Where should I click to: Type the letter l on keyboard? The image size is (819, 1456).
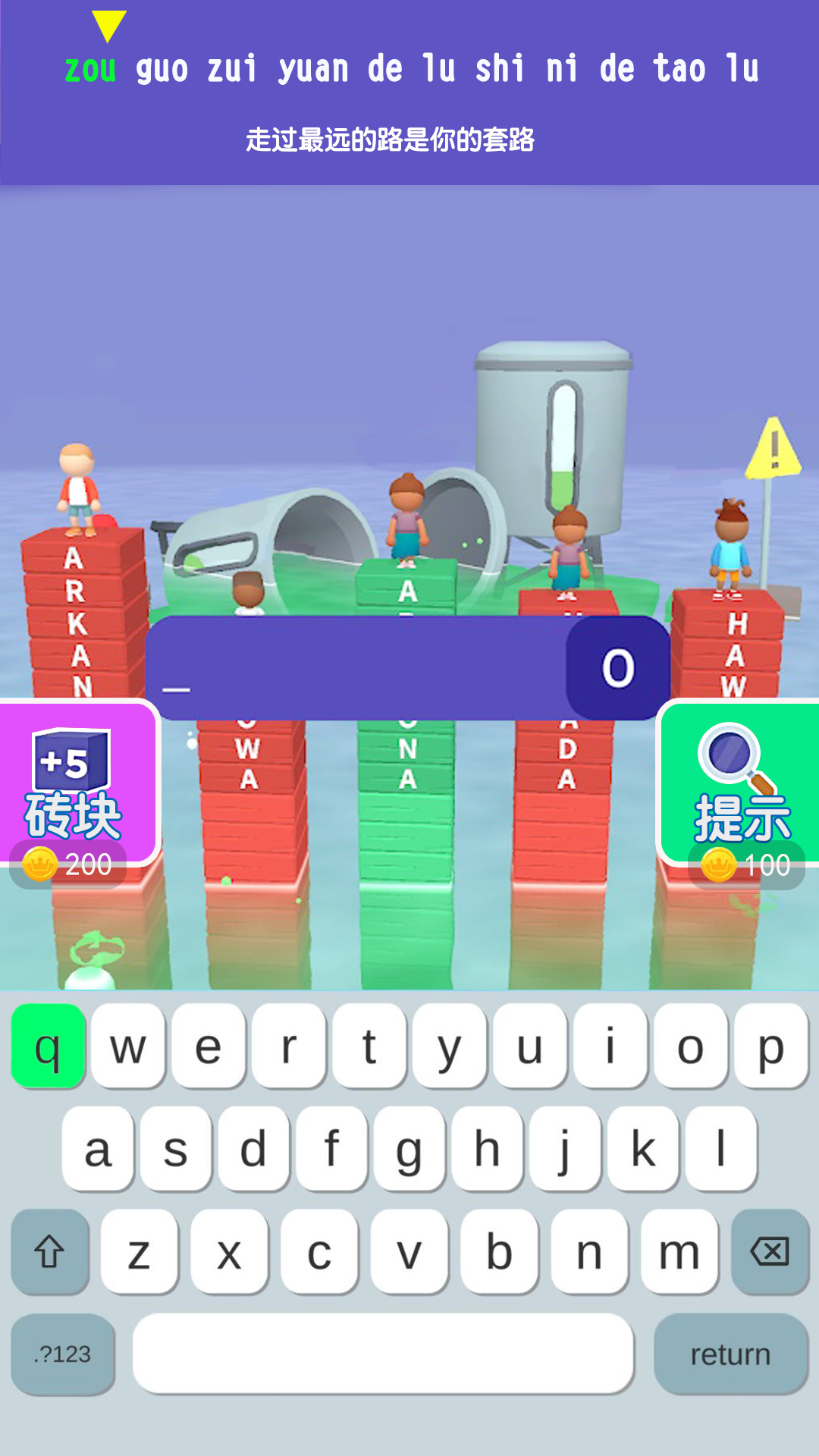[x=720, y=1149]
